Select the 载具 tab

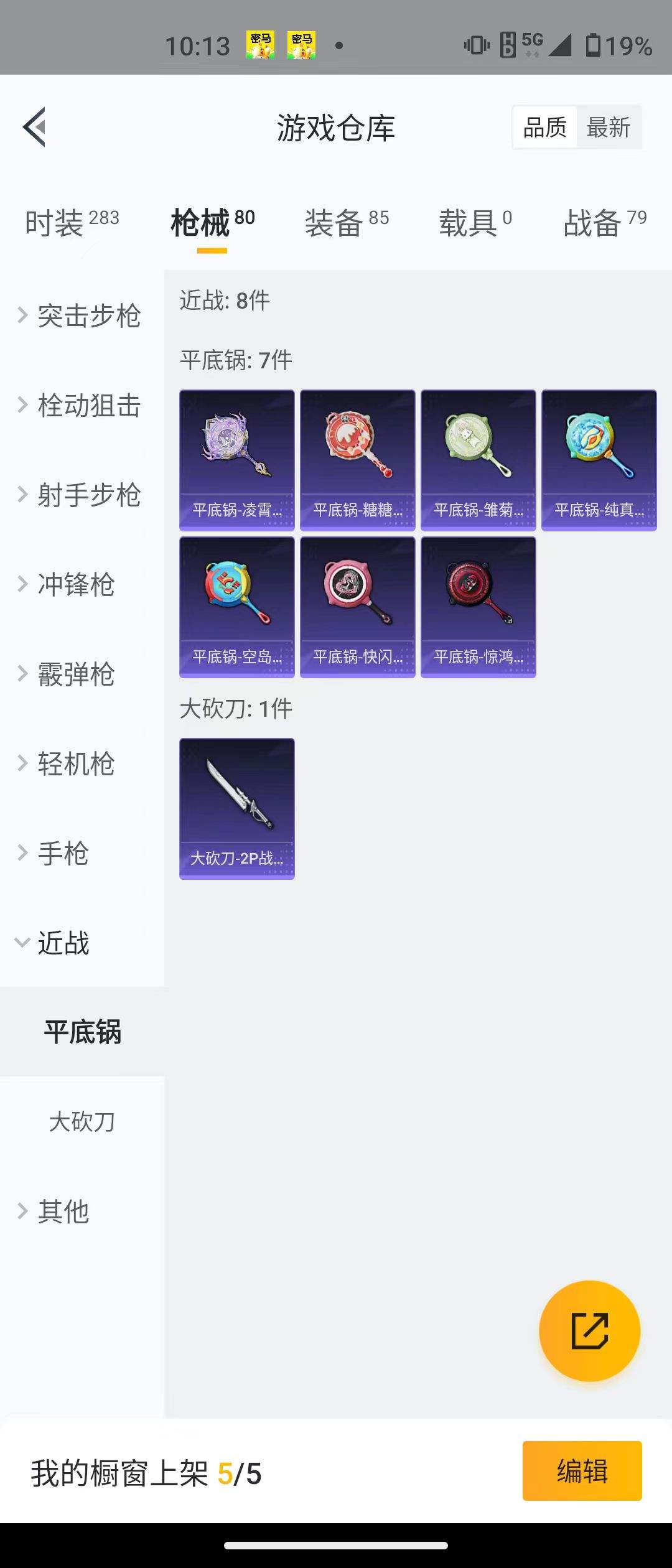475,222
